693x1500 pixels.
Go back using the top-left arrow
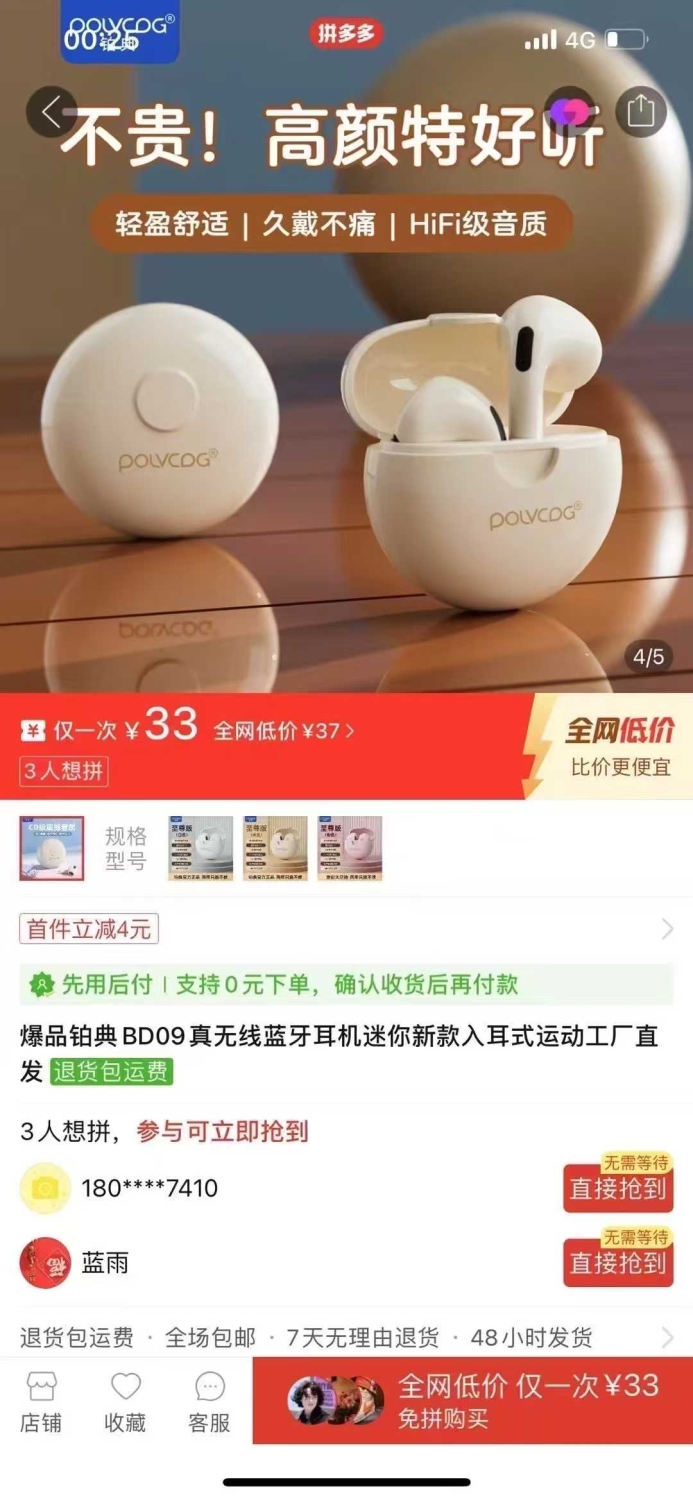(x=51, y=111)
